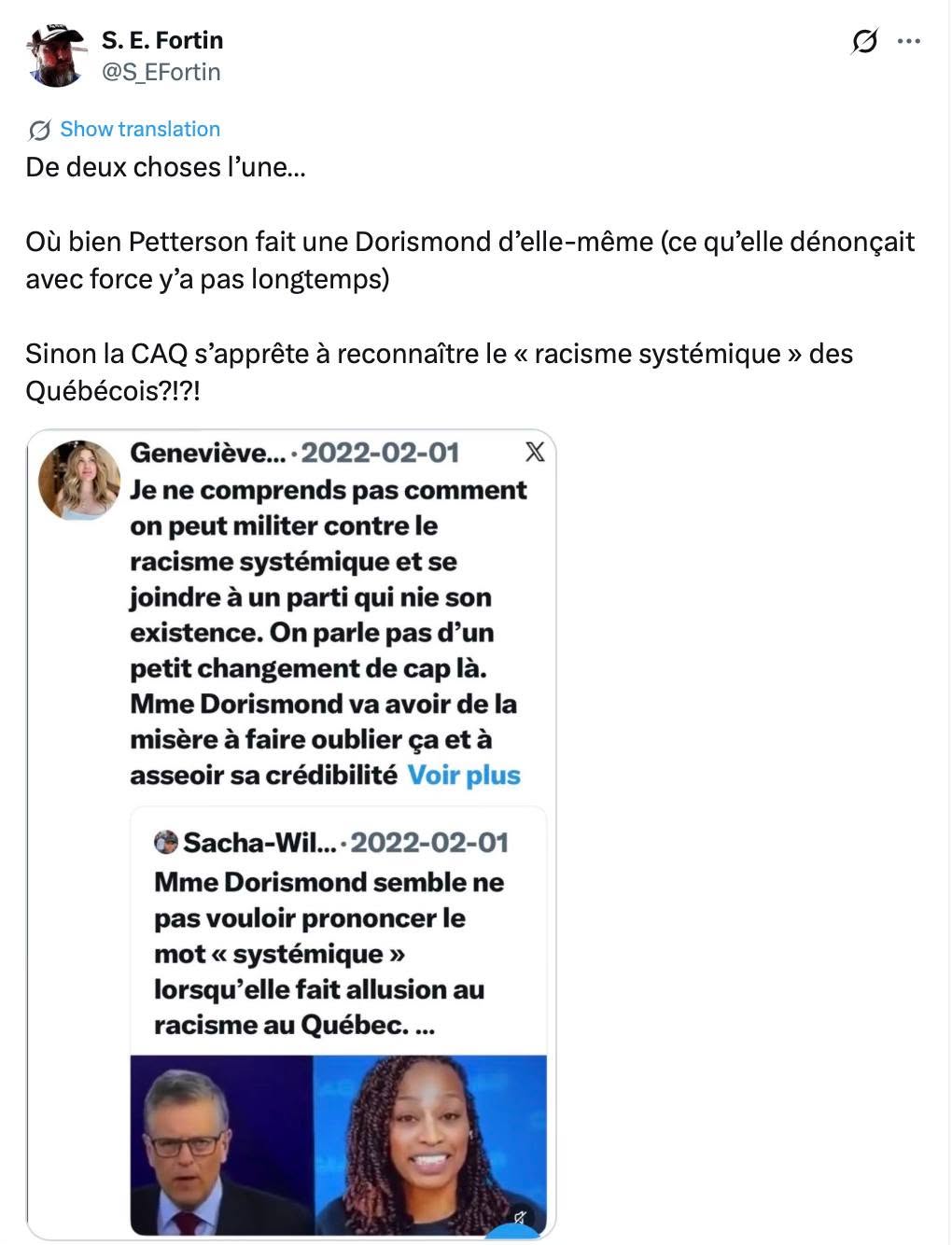The width and height of the screenshot is (952, 1245).
Task: Show translation of this post
Action: coord(140,129)
